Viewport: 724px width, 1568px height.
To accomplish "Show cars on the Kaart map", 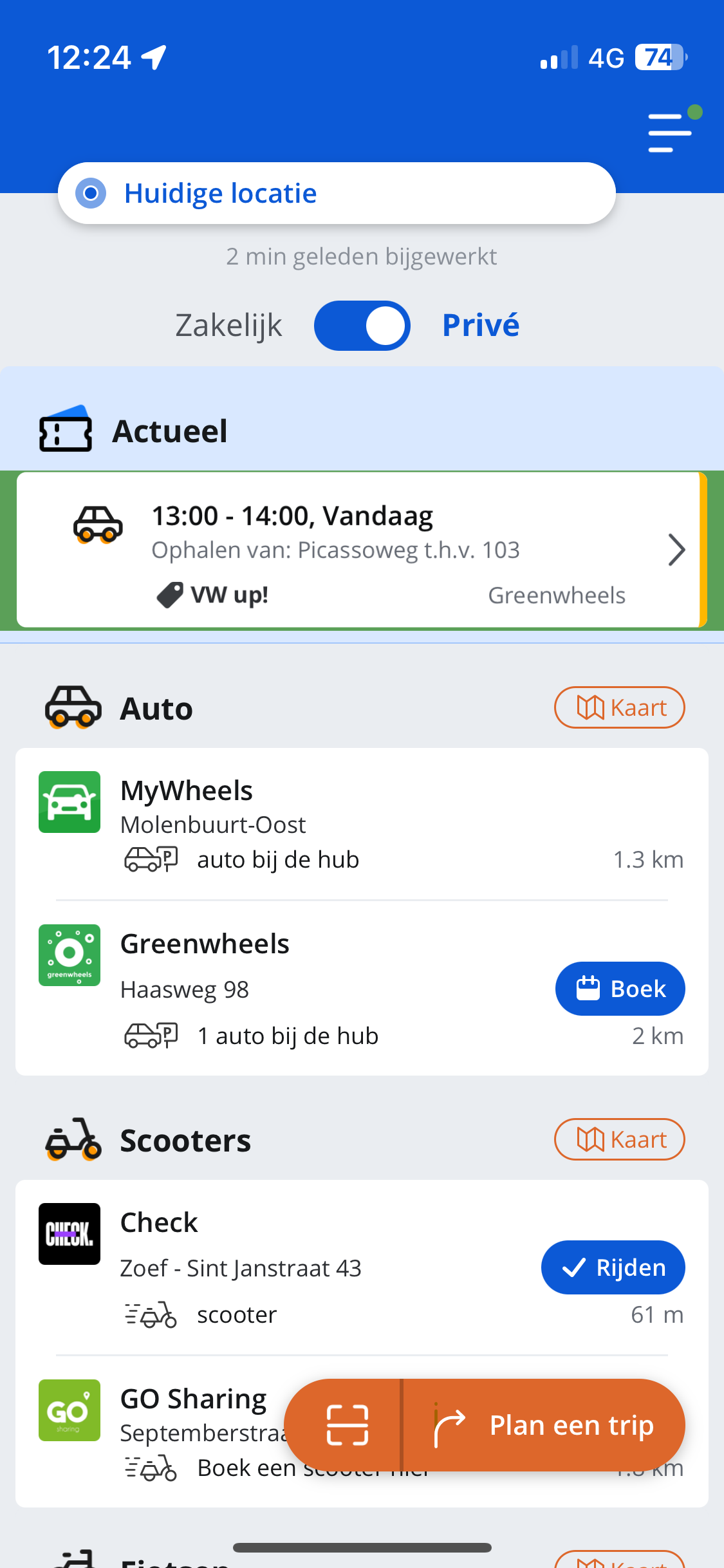I will point(619,707).
